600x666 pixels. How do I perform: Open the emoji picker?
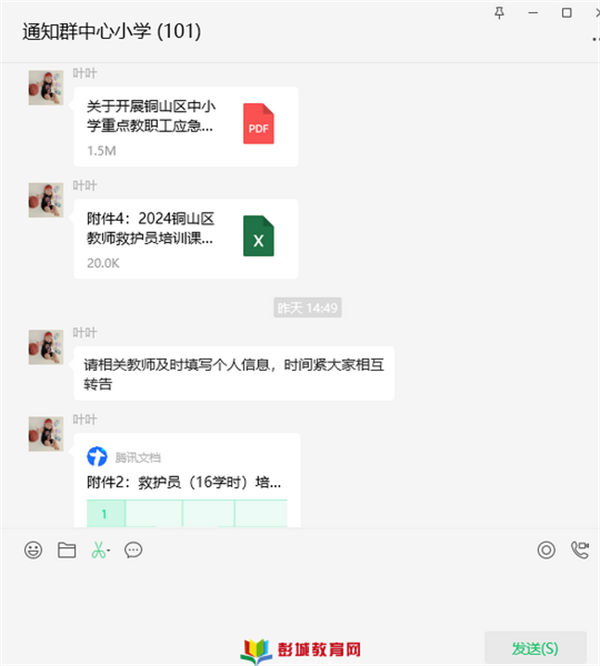33,550
